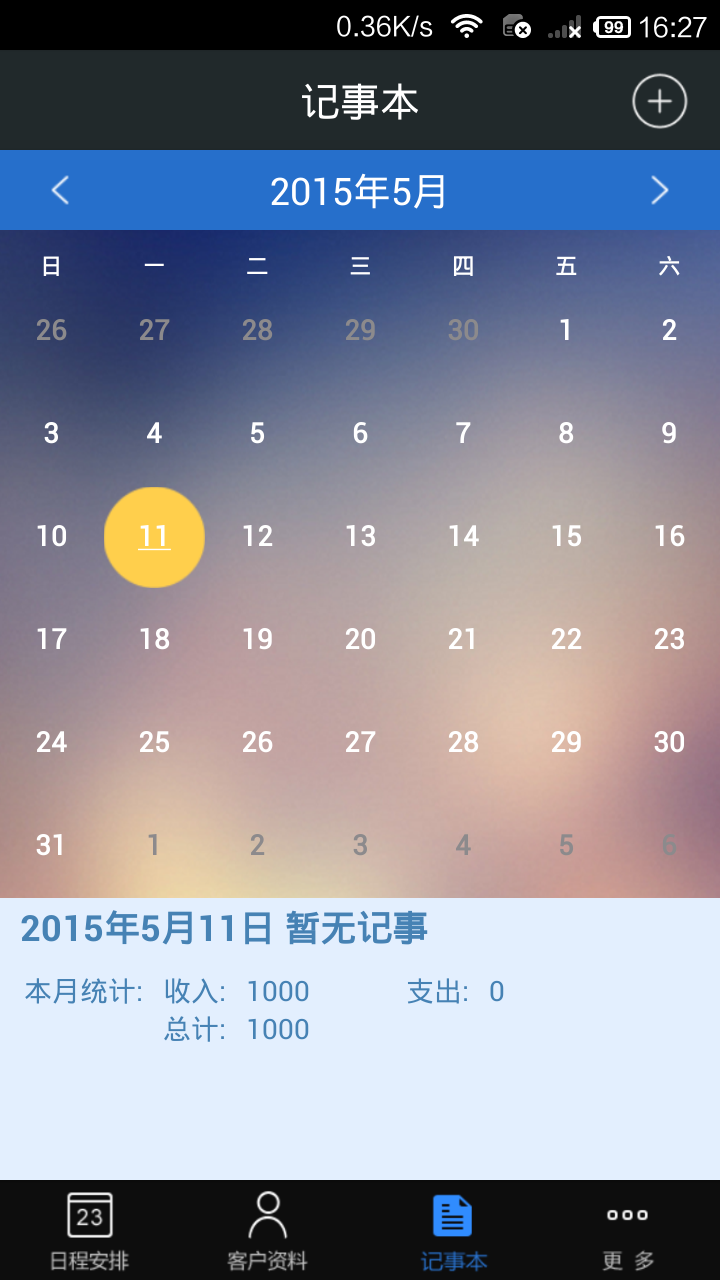Viewport: 720px width, 1280px height.
Task: Select April 28 in the calendar grid
Action: pos(257,331)
